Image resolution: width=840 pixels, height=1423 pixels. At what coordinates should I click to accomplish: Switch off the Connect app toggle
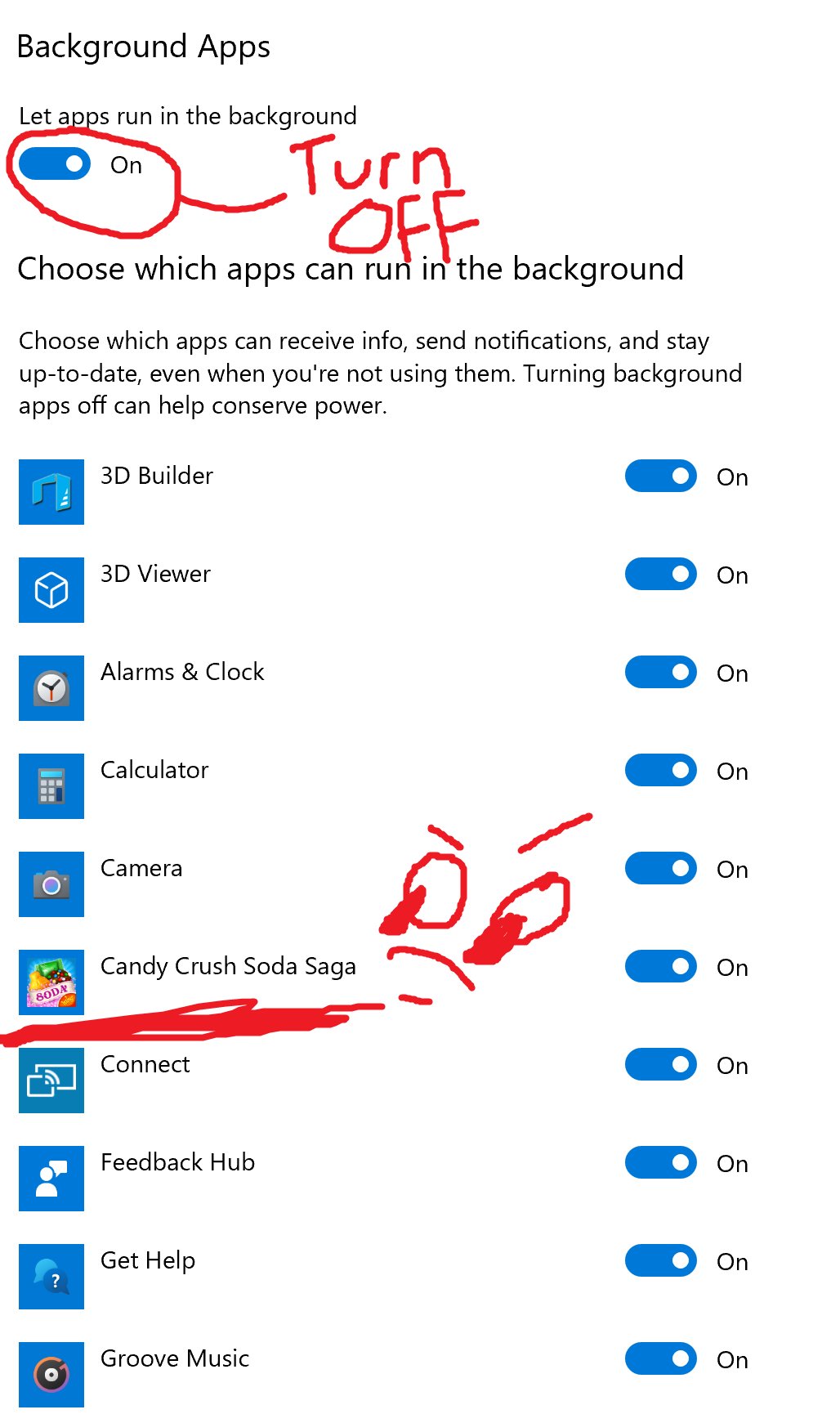click(x=660, y=1064)
